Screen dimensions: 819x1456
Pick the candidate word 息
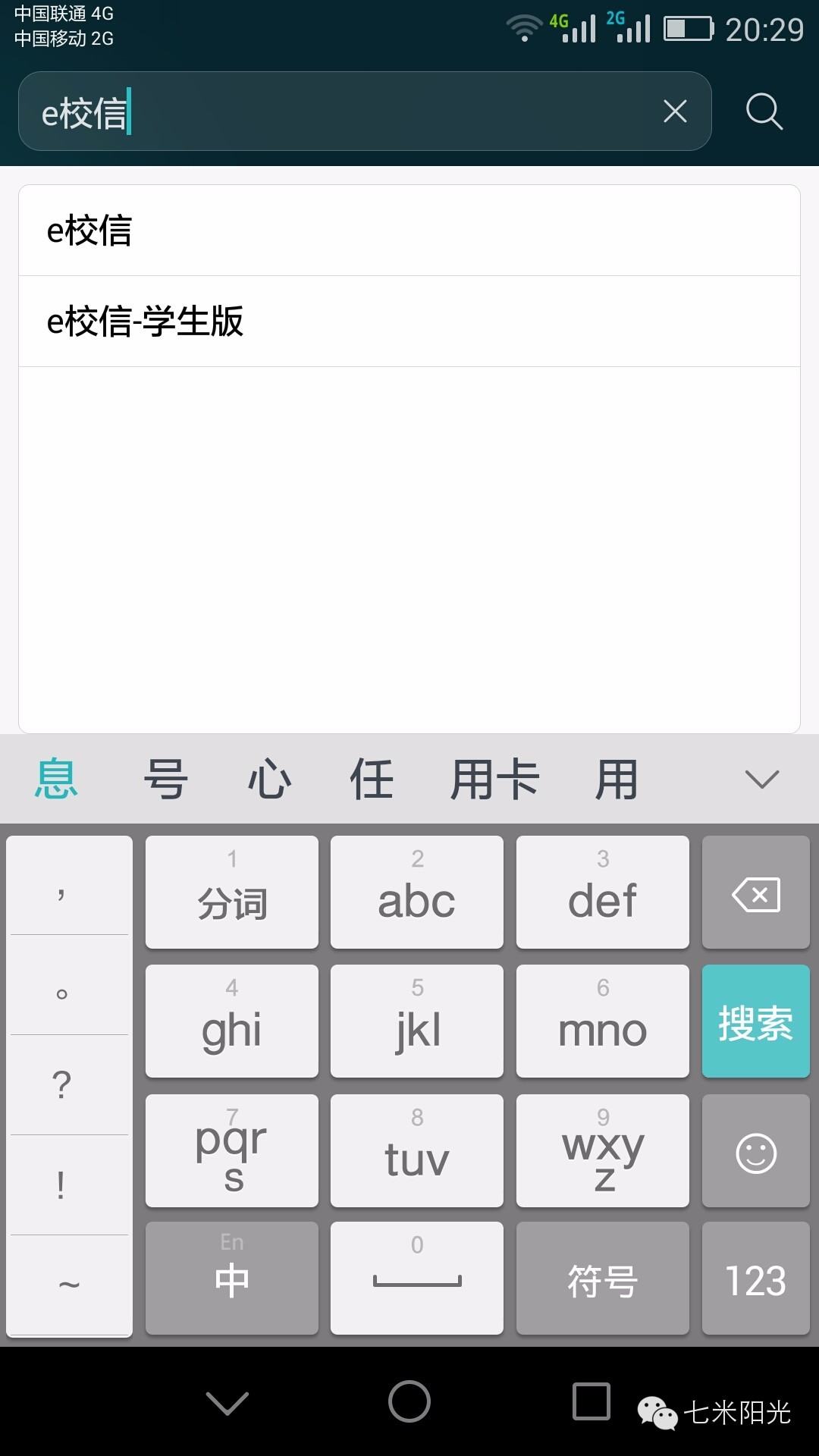point(56,780)
